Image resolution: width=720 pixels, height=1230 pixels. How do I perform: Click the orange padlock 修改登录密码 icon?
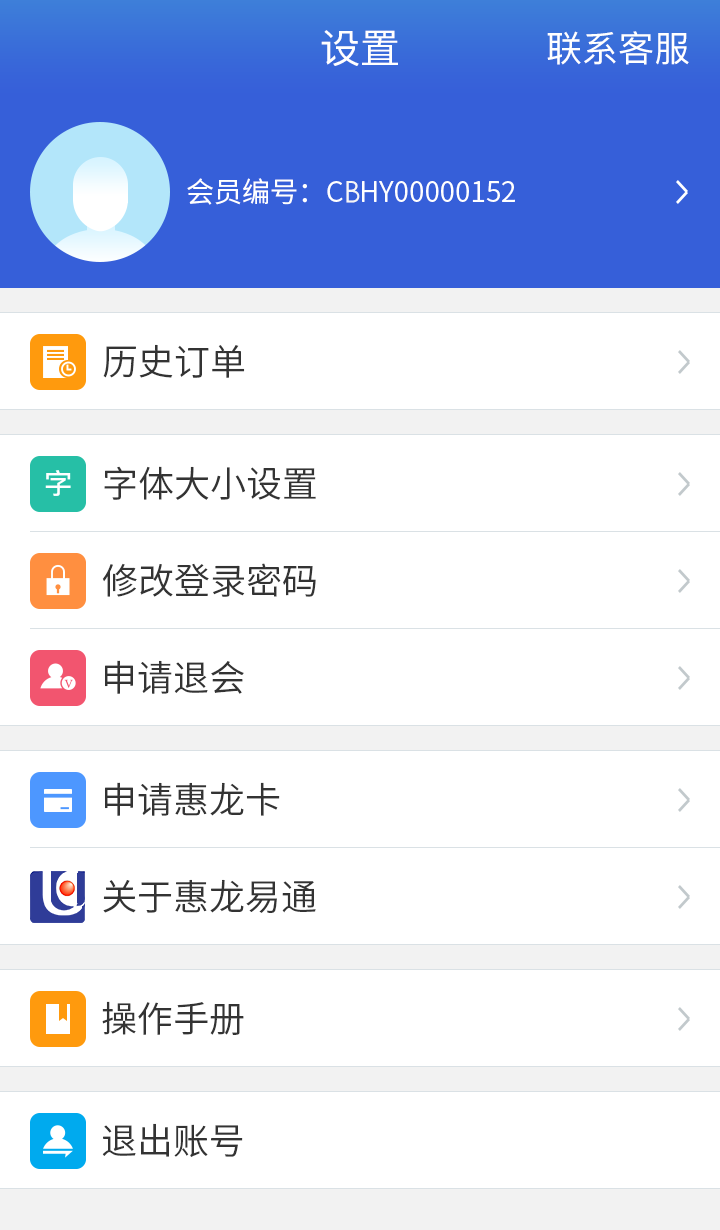[x=57, y=580]
